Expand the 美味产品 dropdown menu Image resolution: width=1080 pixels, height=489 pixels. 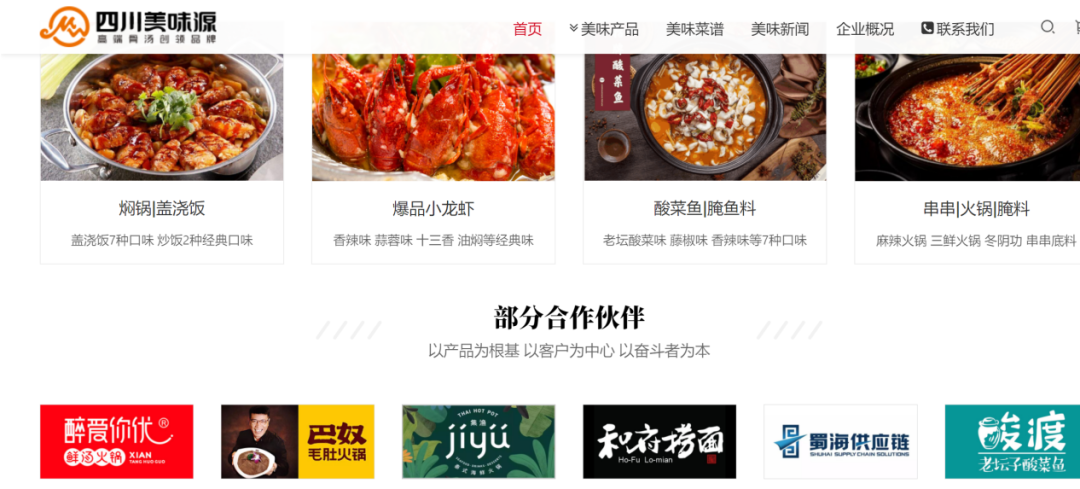(x=604, y=29)
